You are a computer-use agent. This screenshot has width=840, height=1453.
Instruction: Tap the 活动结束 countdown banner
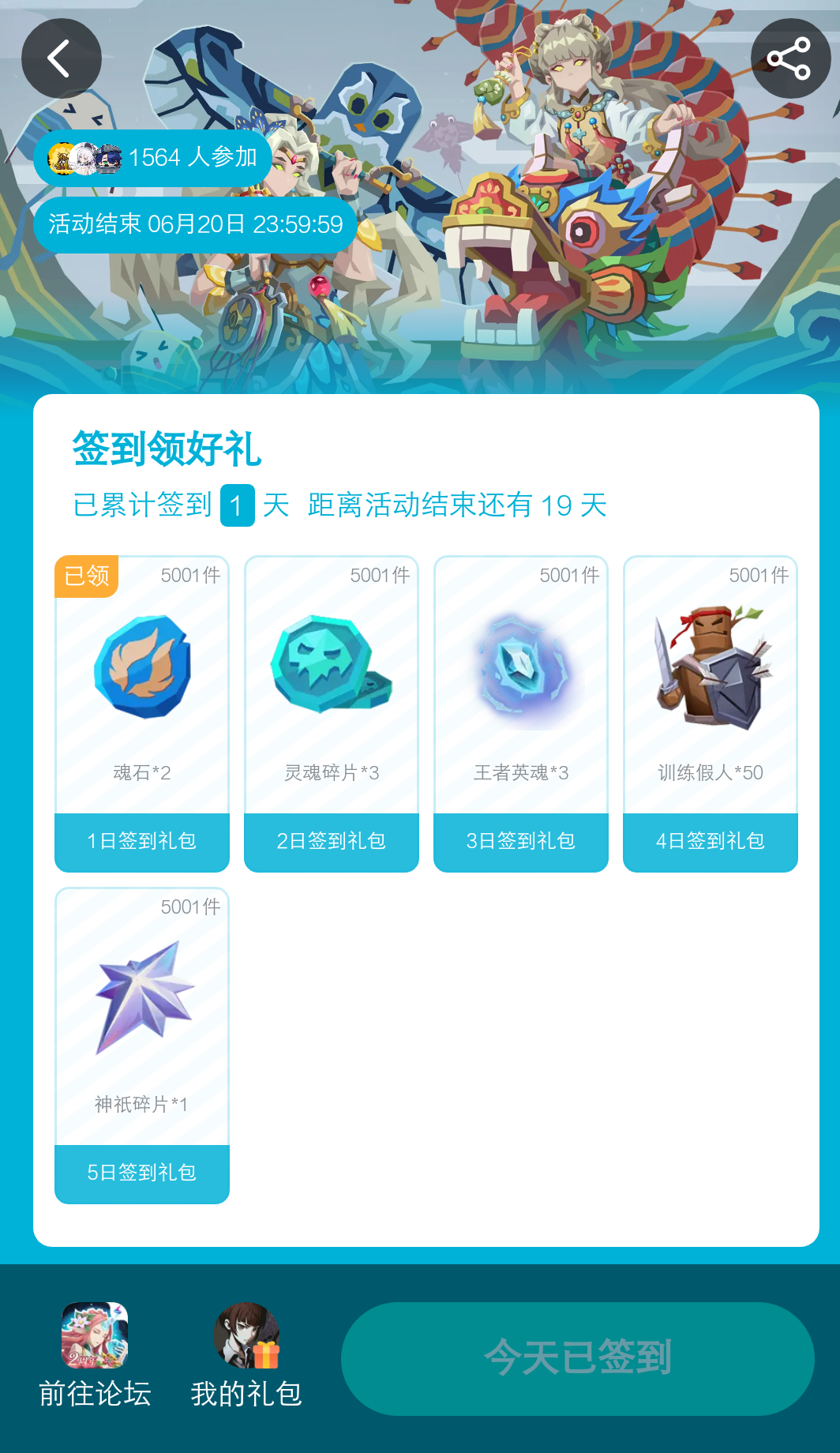click(x=195, y=223)
